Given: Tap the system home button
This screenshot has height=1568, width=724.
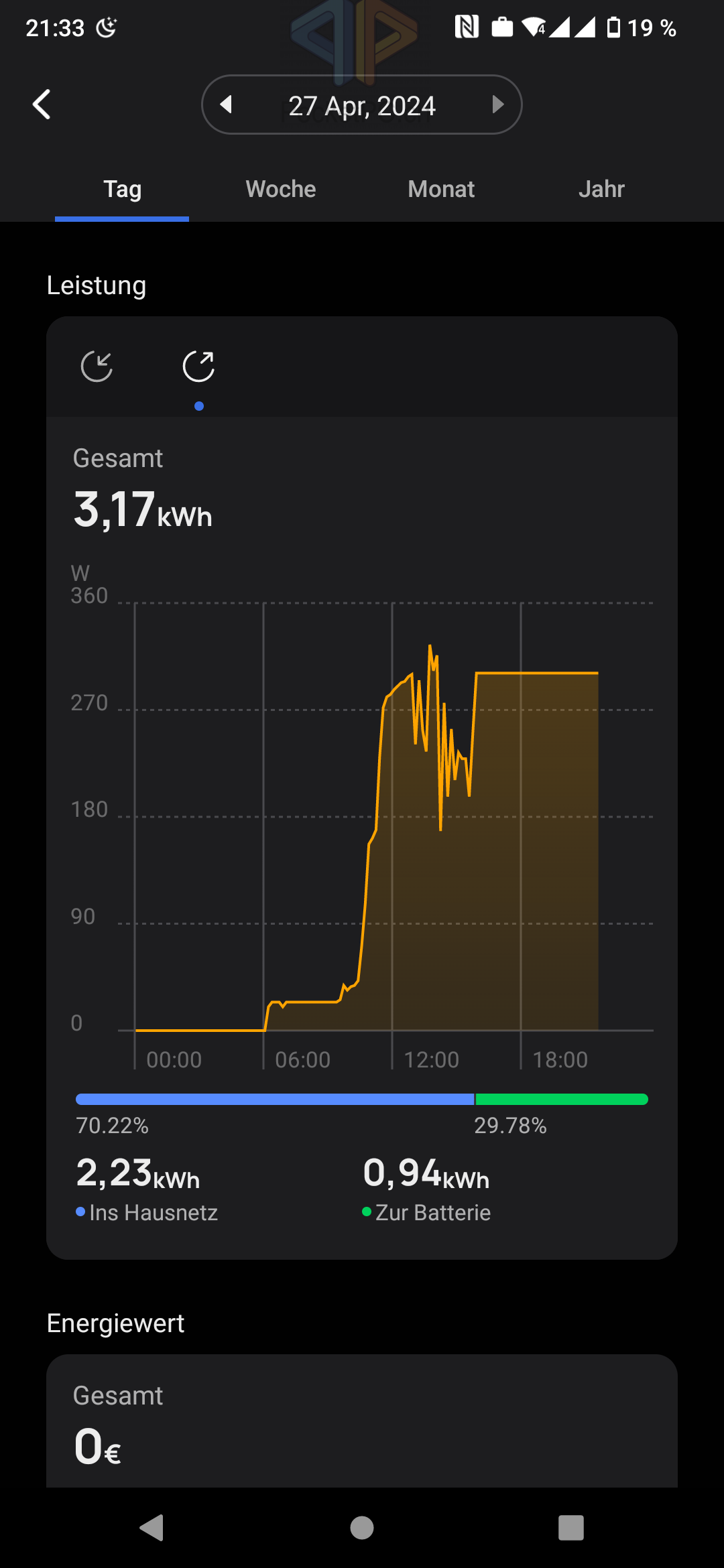Looking at the screenshot, I should point(362,1528).
